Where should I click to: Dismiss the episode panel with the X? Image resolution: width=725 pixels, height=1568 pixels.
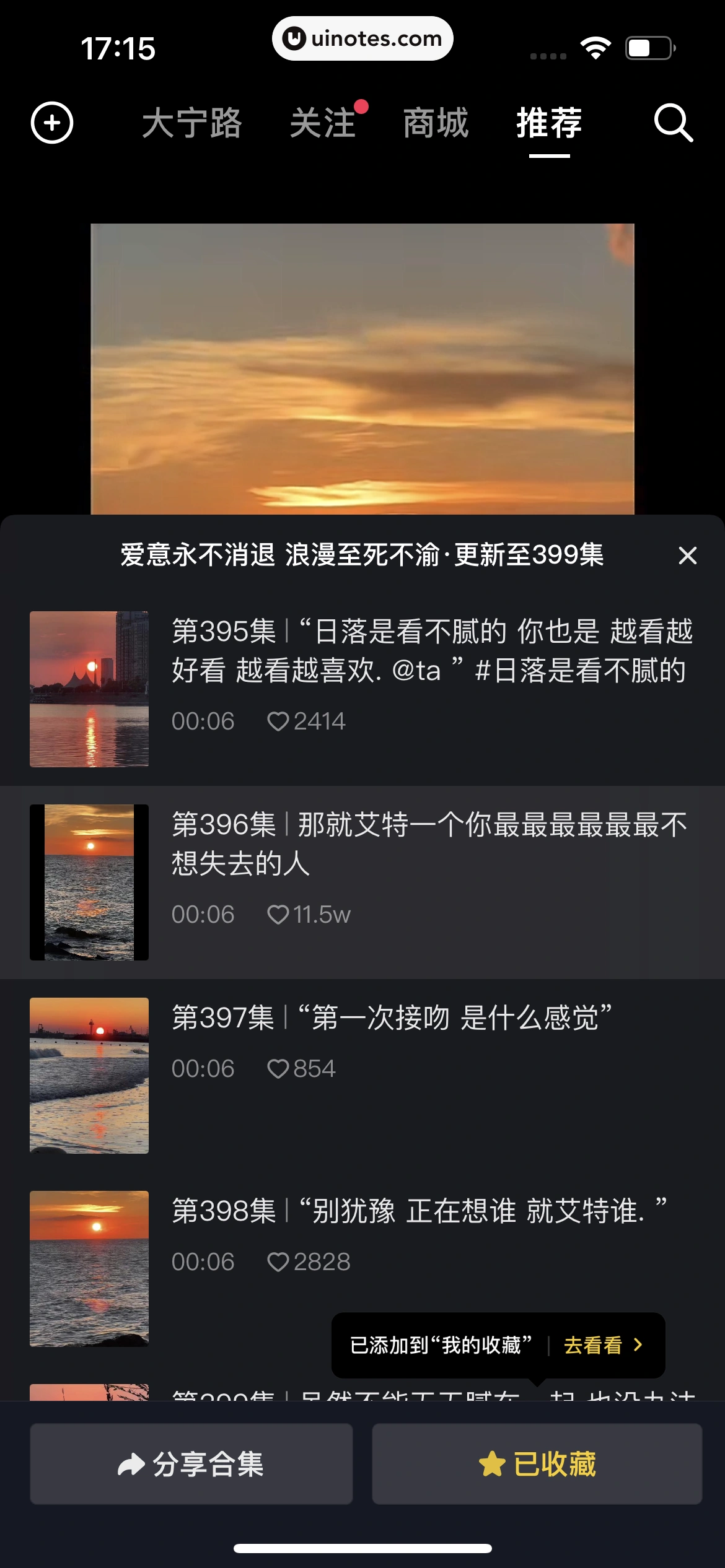point(688,555)
